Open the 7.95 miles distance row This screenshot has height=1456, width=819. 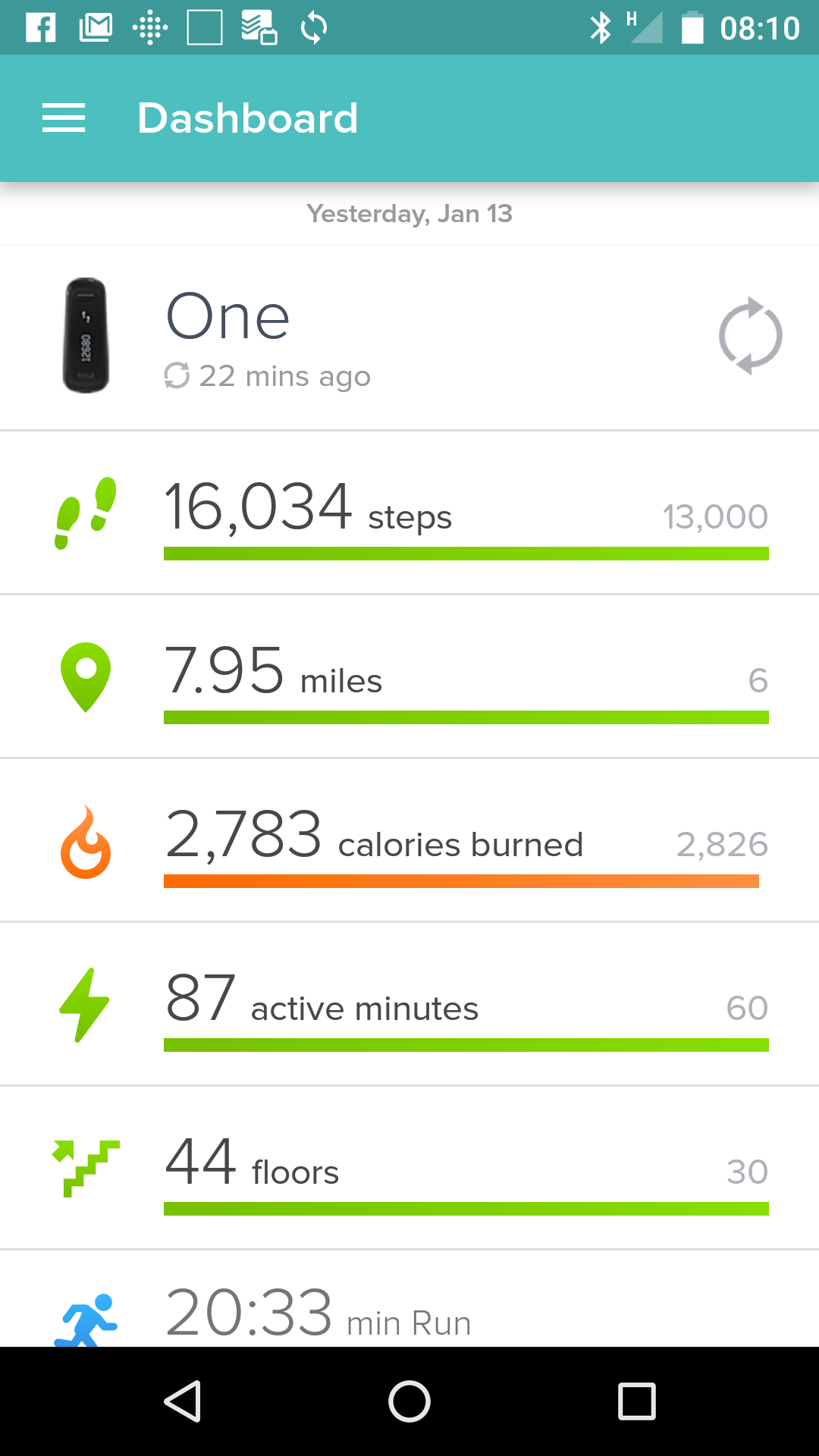pos(409,677)
